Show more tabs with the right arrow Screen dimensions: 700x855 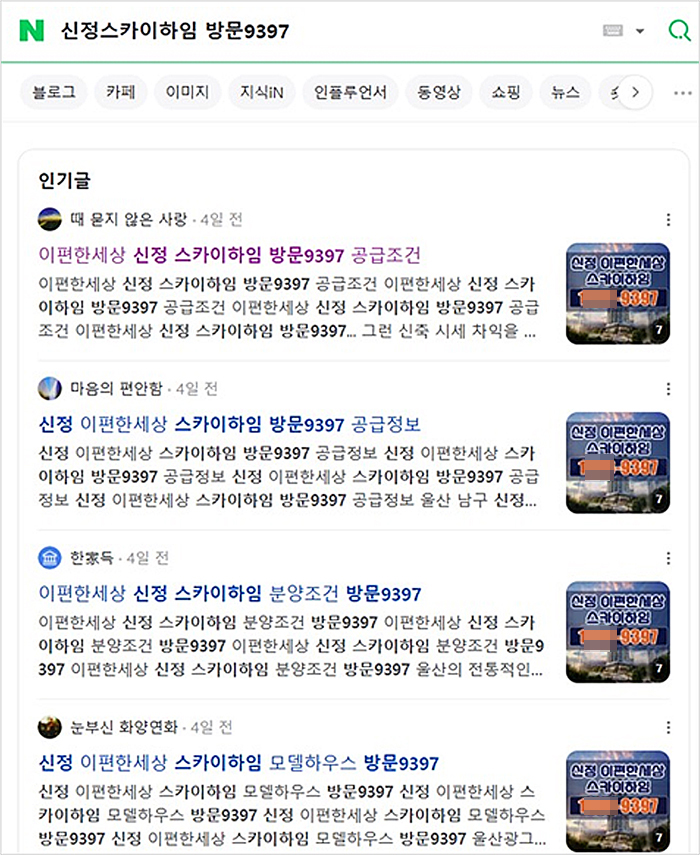(x=634, y=93)
